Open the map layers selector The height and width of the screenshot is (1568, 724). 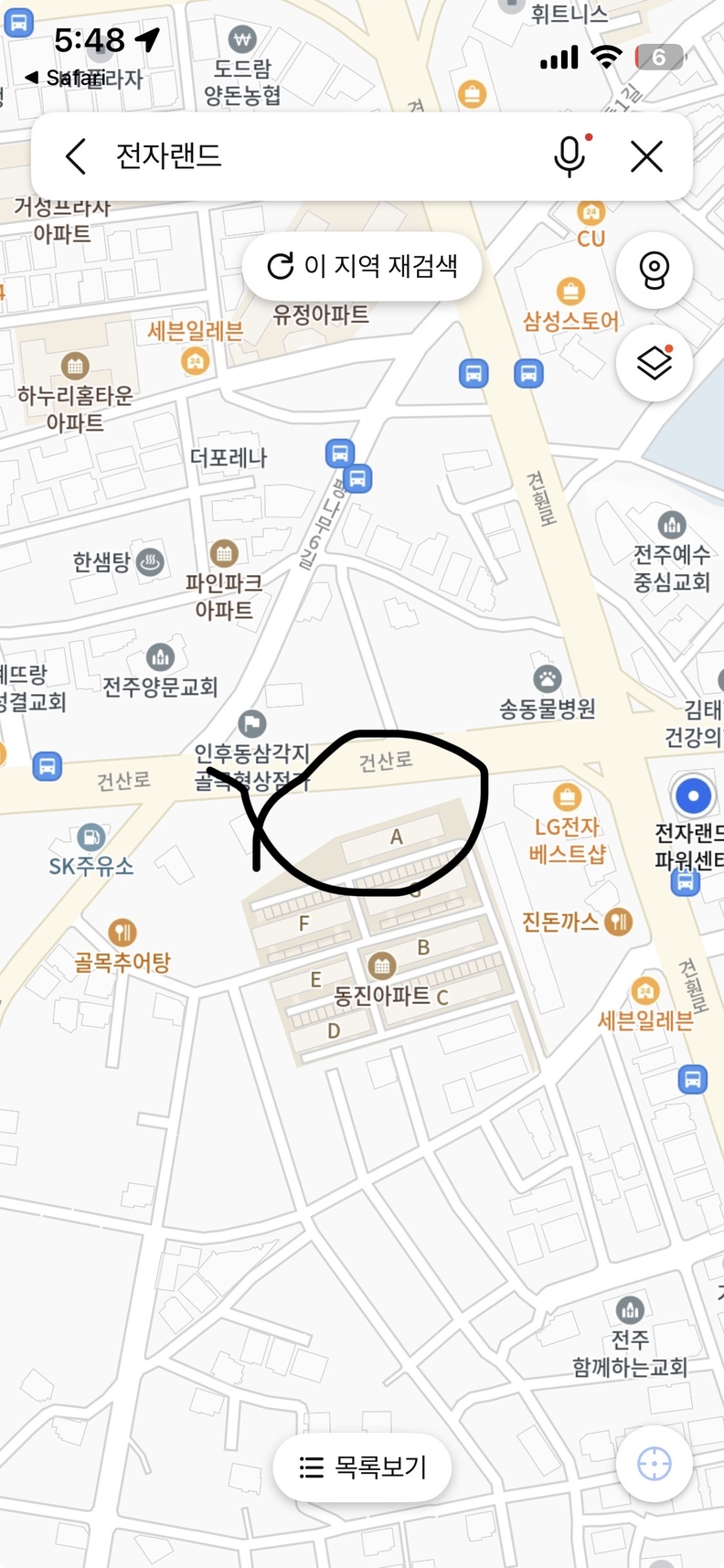pos(654,364)
